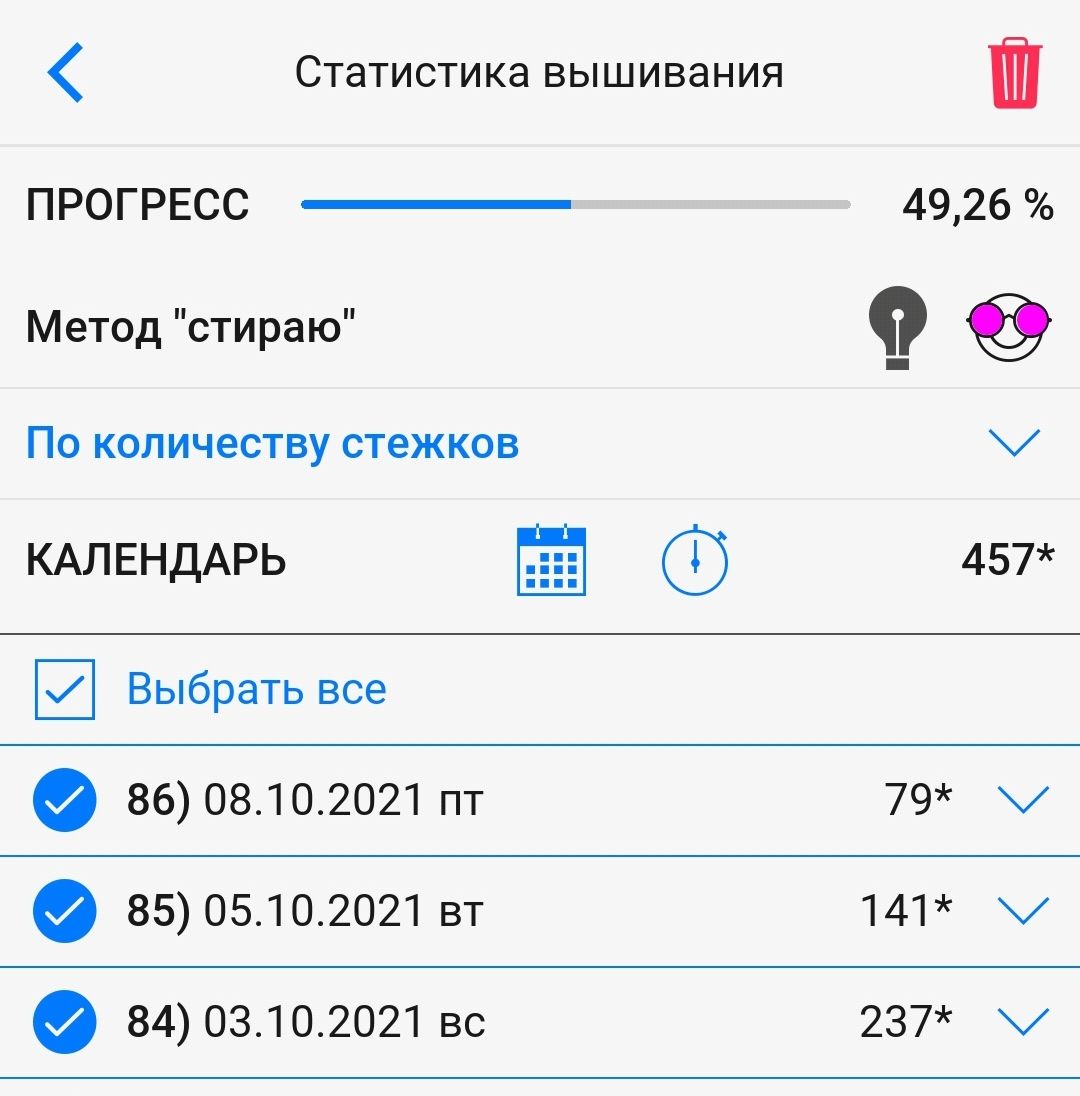Tap the light bulb hint icon
The width and height of the screenshot is (1080, 1096).
[x=896, y=328]
